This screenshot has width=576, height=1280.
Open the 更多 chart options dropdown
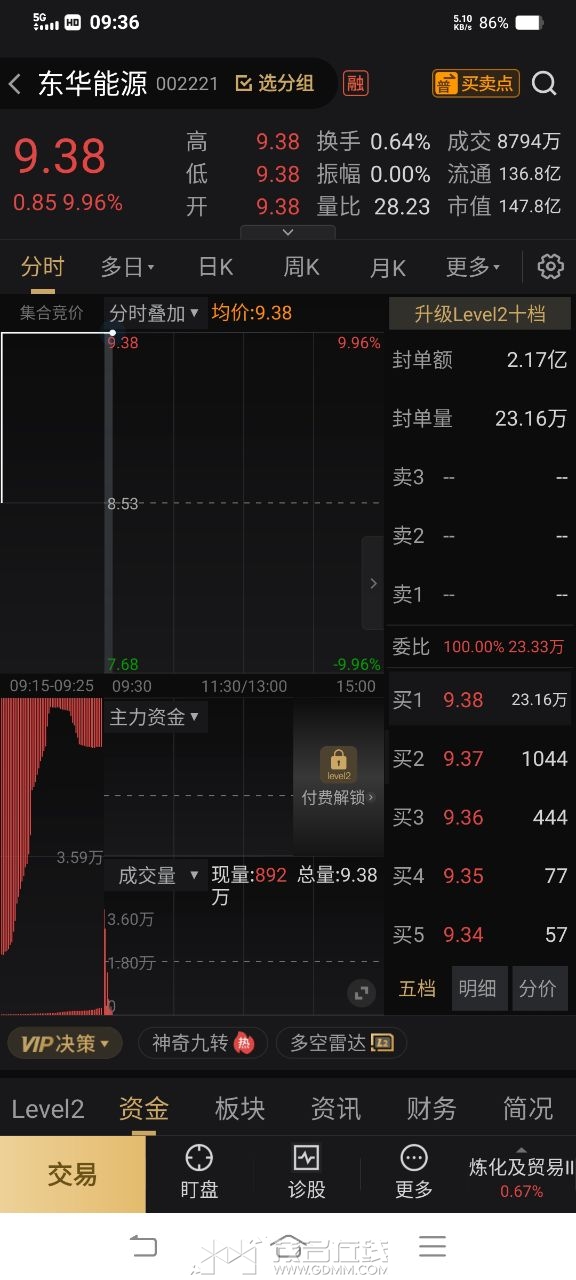pos(473,267)
